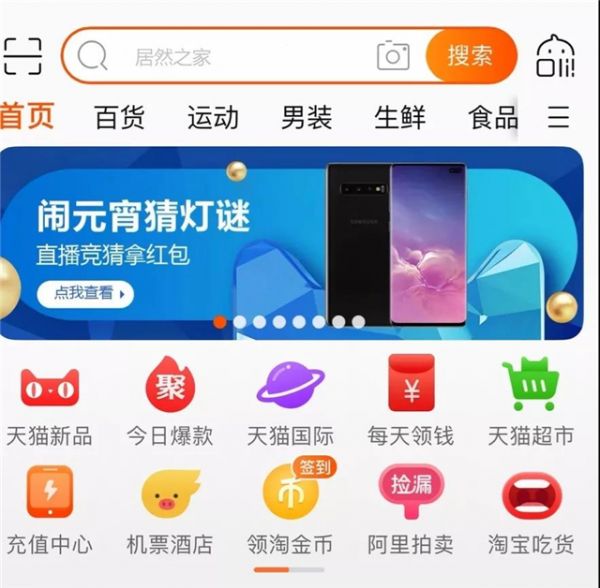
Task: Open 充值中心
Action: 49,512
